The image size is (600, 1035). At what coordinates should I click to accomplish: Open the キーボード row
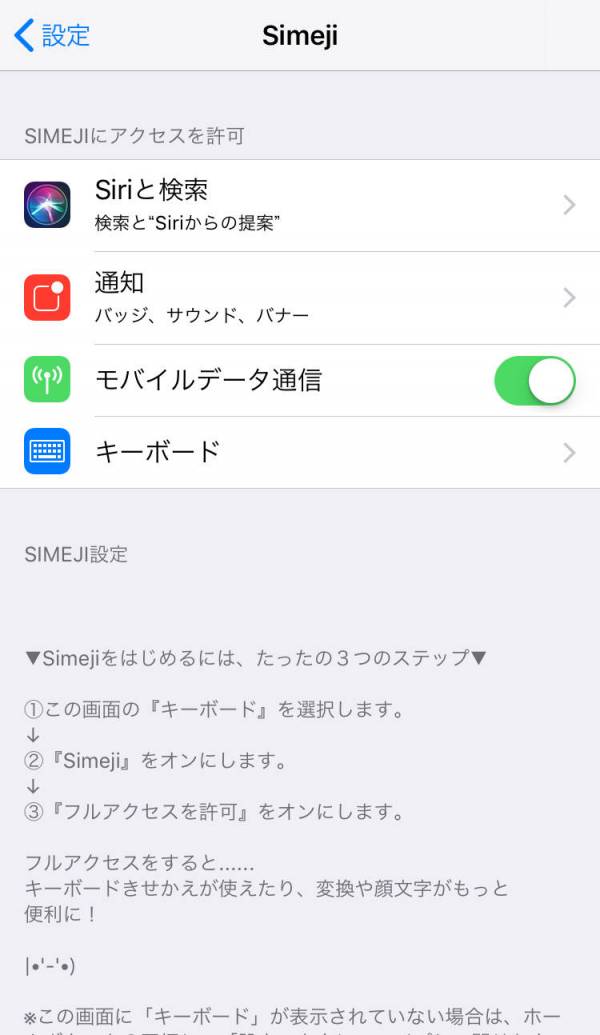(300, 452)
